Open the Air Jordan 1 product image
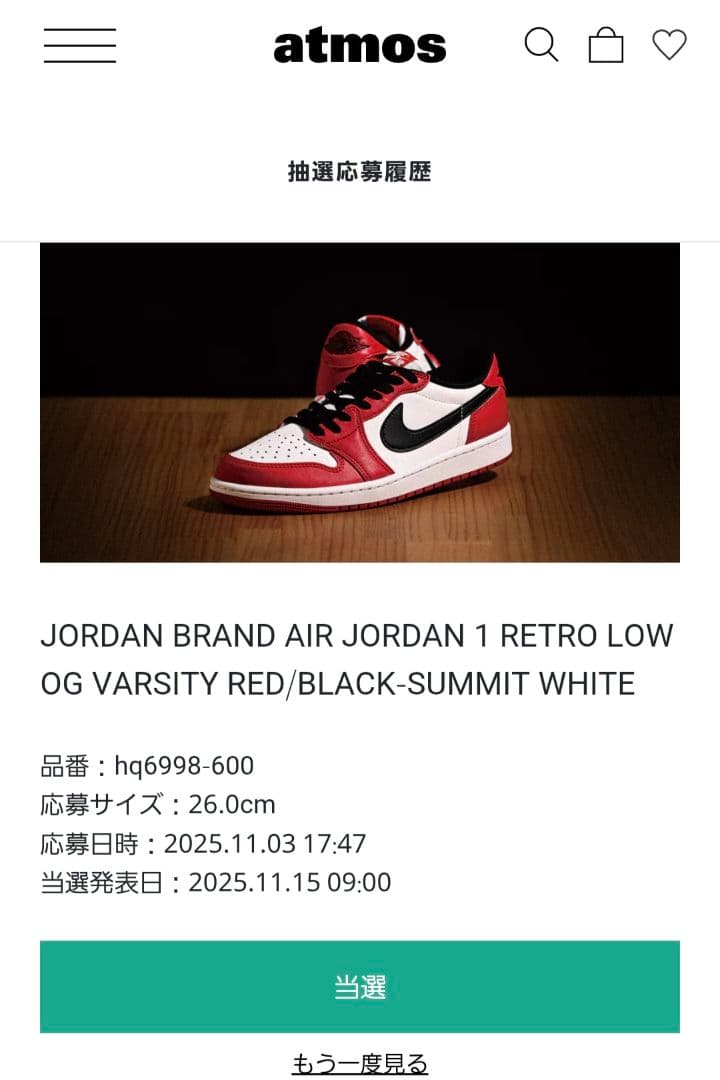Image resolution: width=720 pixels, height=1080 pixels. click(360, 402)
